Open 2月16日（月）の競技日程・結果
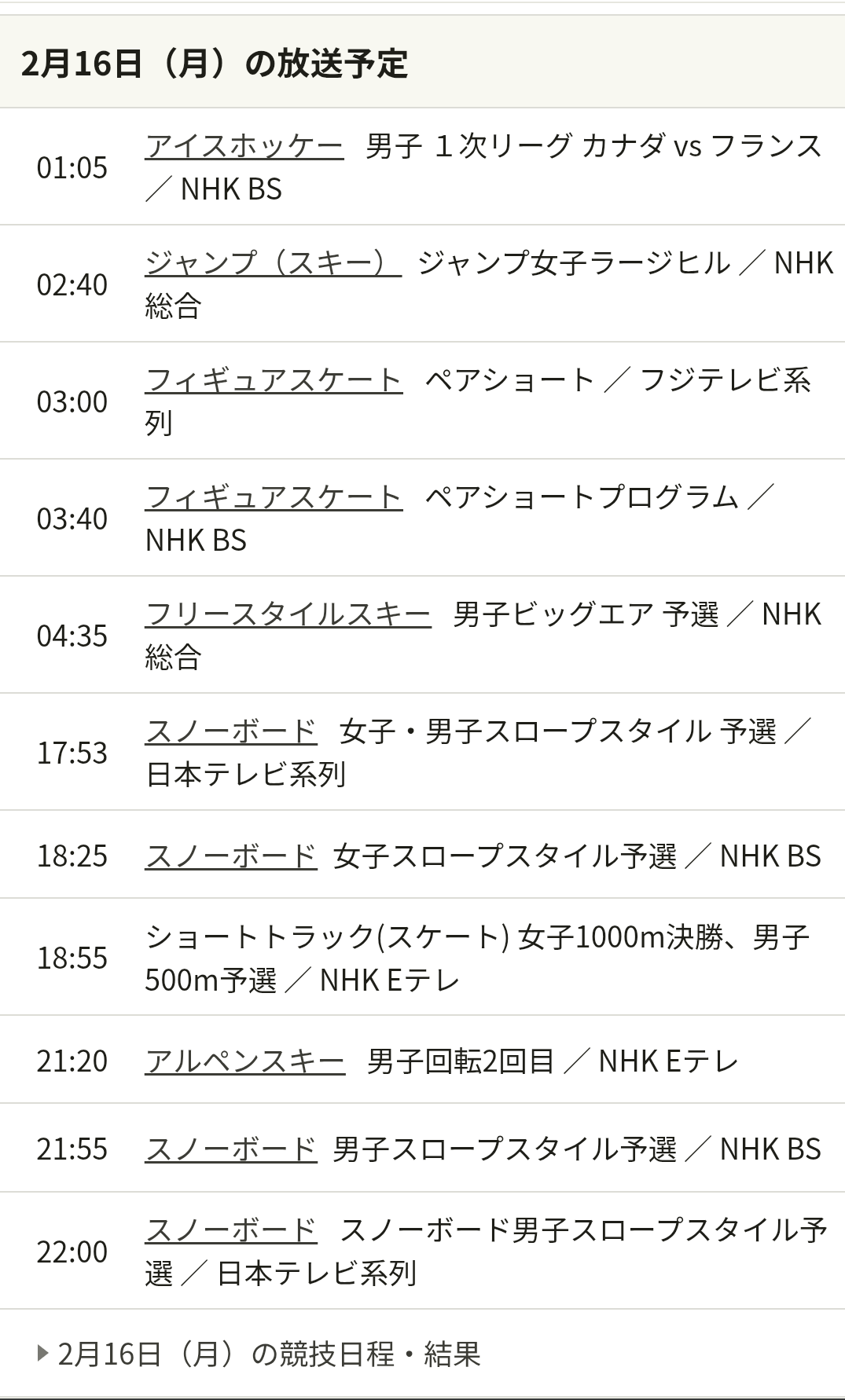845x1400 pixels. [x=268, y=1354]
